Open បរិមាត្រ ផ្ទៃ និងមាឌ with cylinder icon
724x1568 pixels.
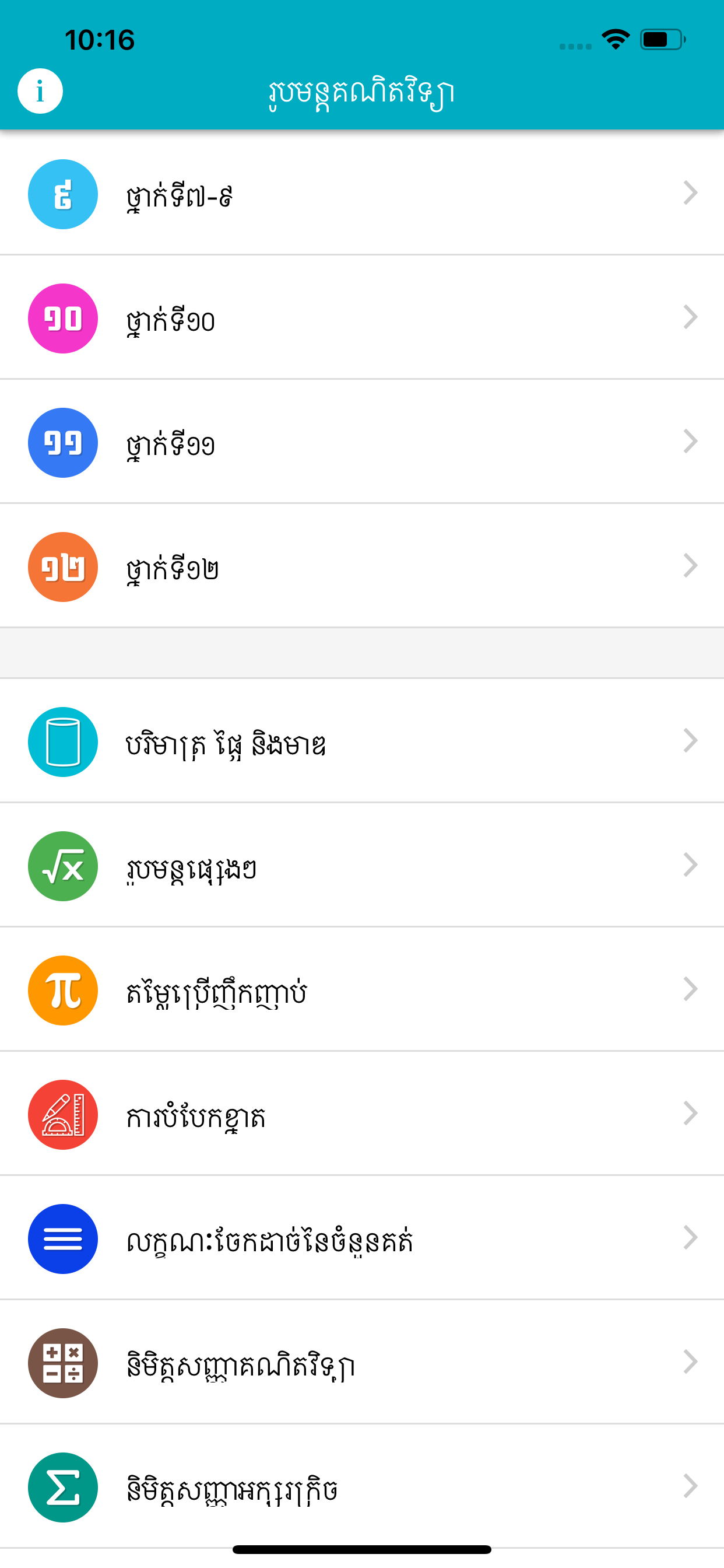tap(361, 742)
